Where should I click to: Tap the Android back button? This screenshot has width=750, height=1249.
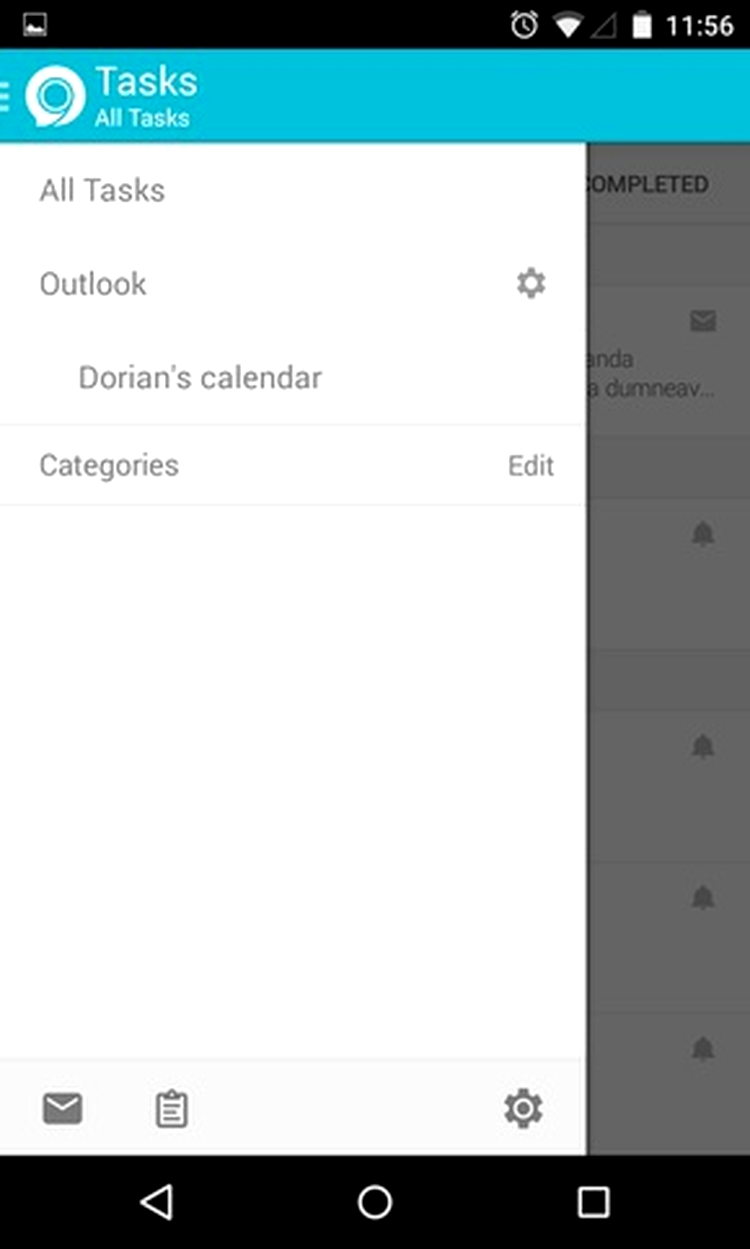pyautogui.click(x=157, y=1202)
